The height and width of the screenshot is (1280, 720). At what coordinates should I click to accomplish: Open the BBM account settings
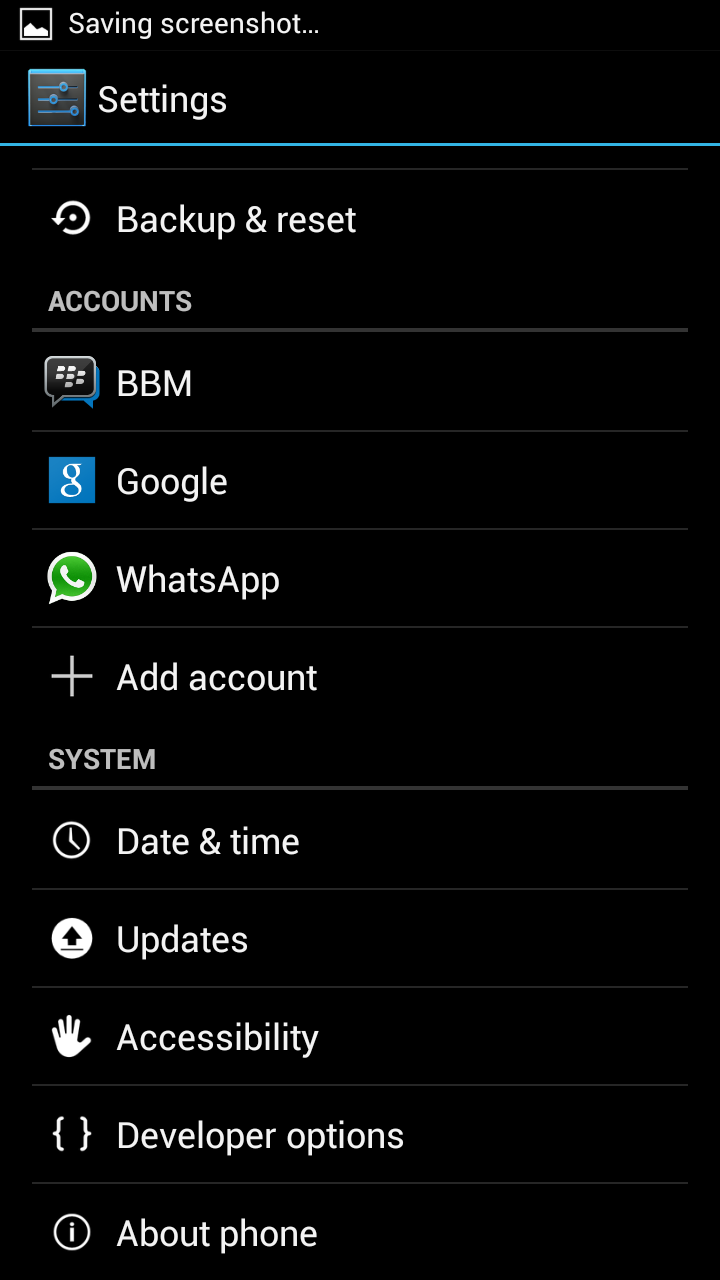tap(155, 383)
